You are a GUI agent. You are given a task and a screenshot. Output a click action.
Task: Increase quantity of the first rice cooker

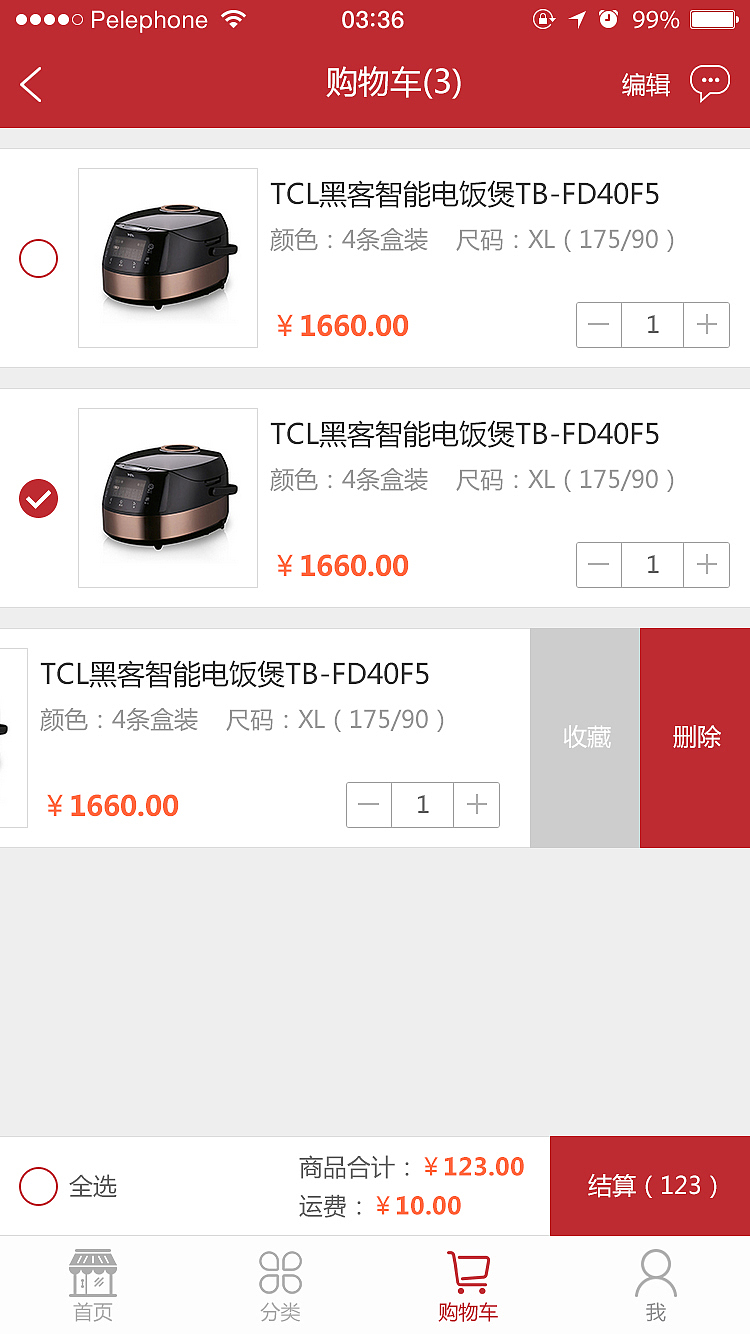pos(706,325)
